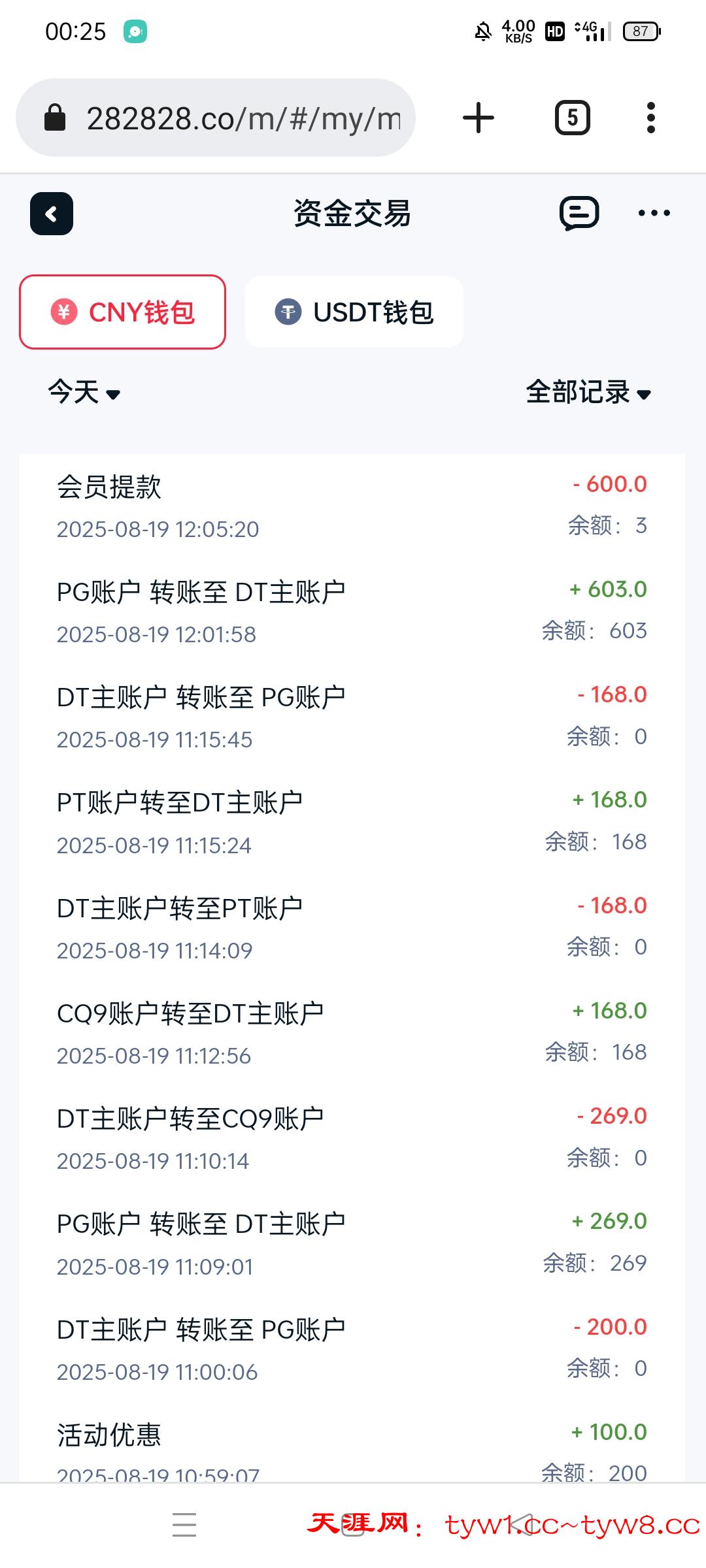
Task: Tap the back arrow next to 资金交易
Action: pos(52,214)
